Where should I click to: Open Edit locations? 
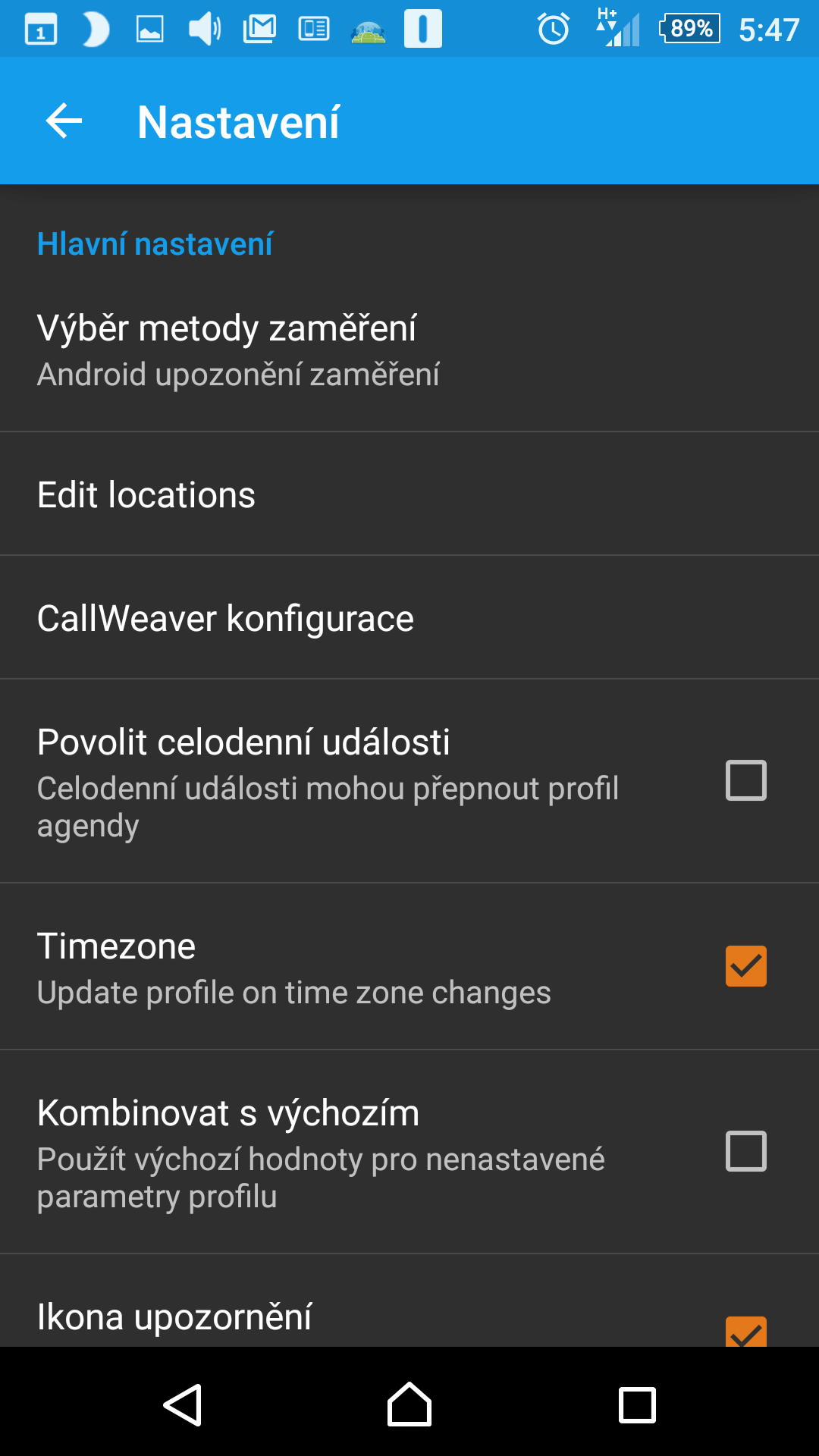coord(409,494)
